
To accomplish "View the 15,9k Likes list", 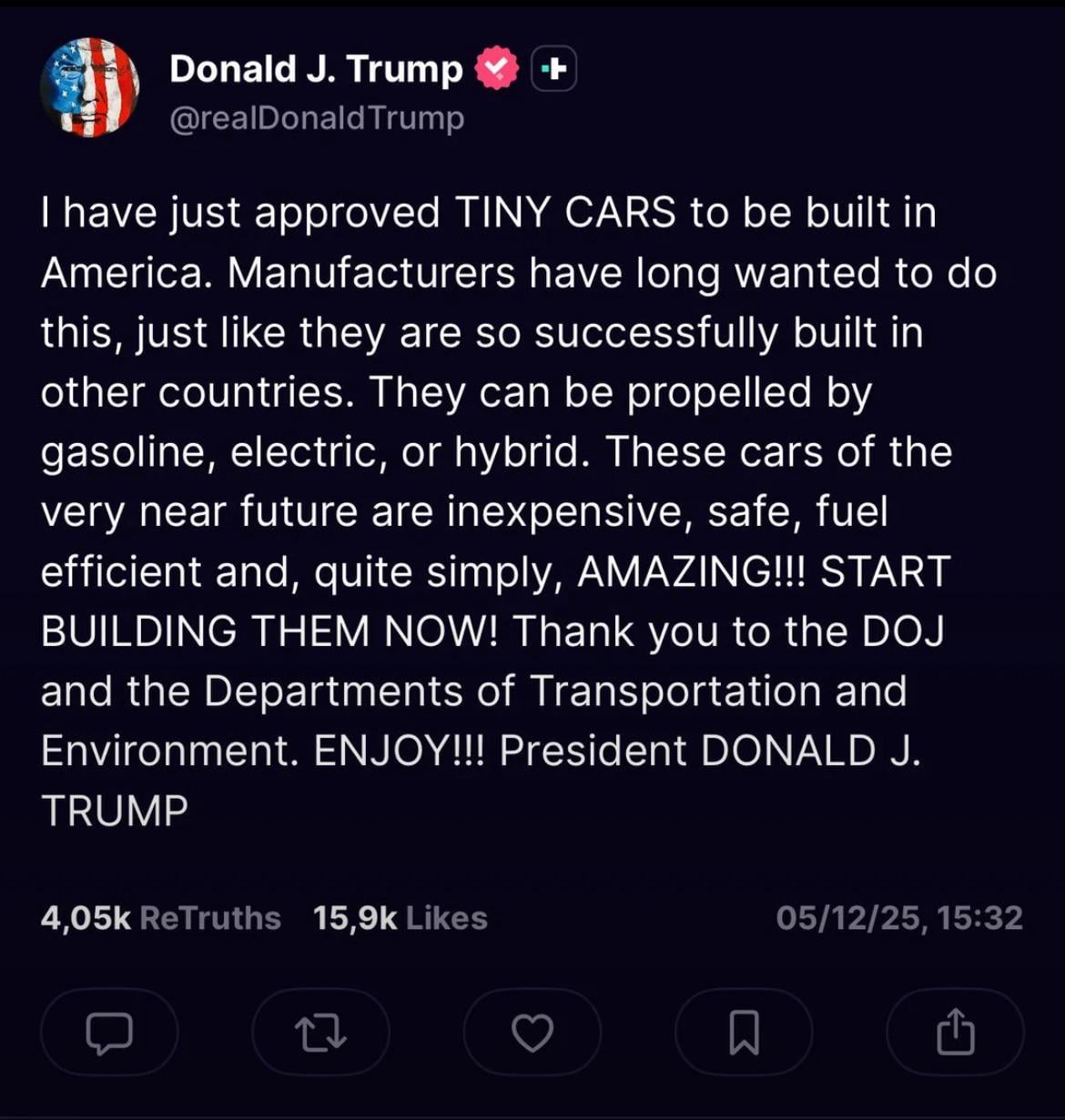I will (400, 918).
